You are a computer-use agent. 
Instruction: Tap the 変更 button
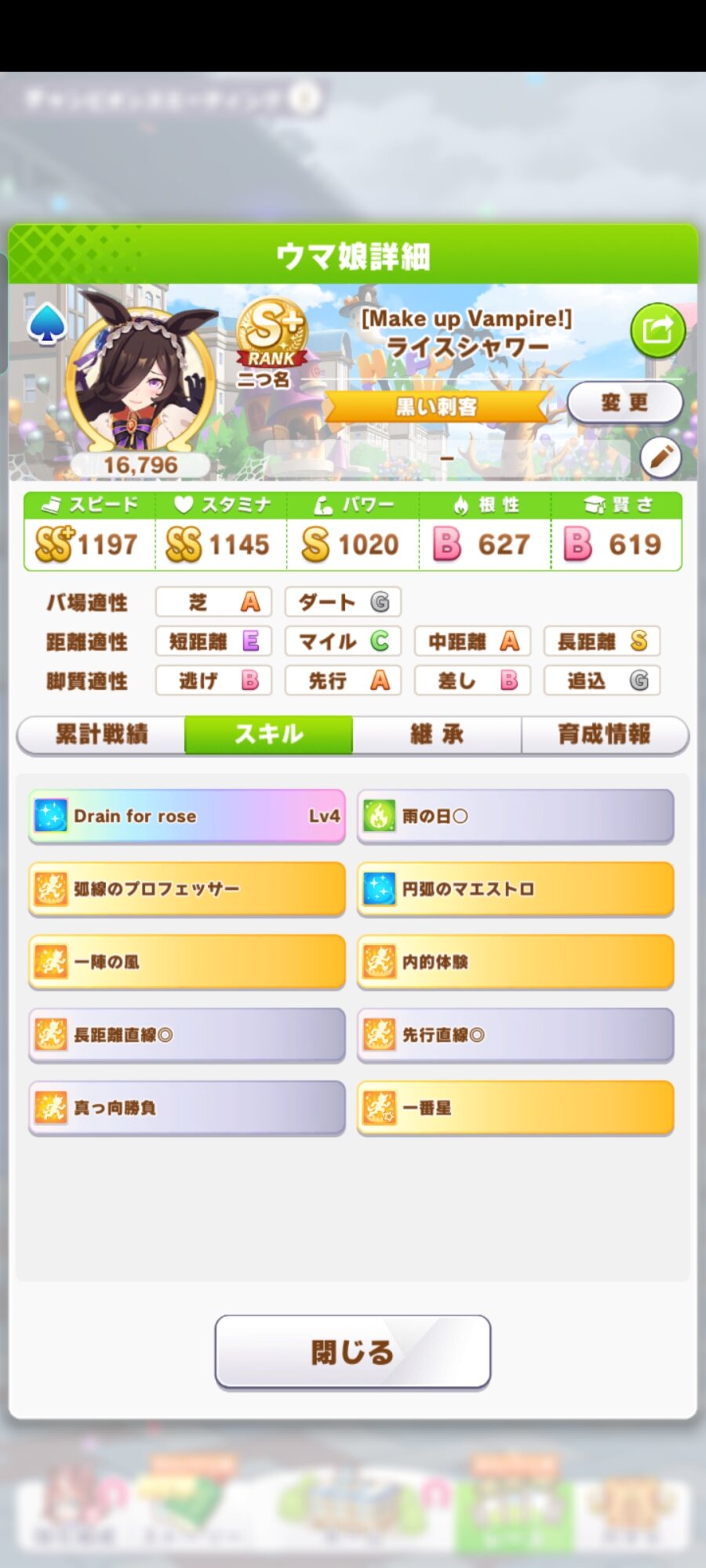pos(624,403)
